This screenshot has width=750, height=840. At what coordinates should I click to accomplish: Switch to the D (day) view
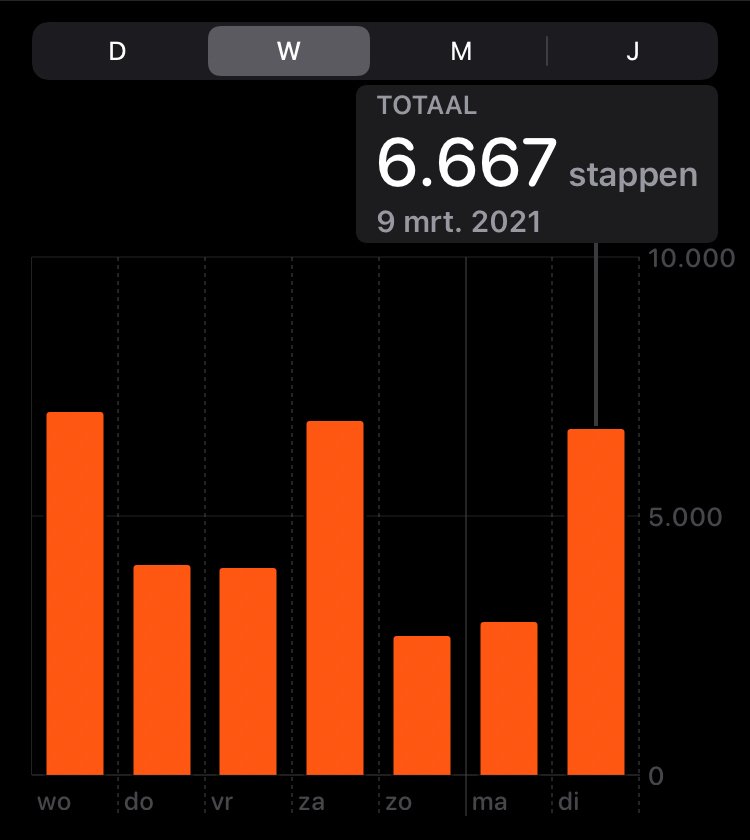117,52
